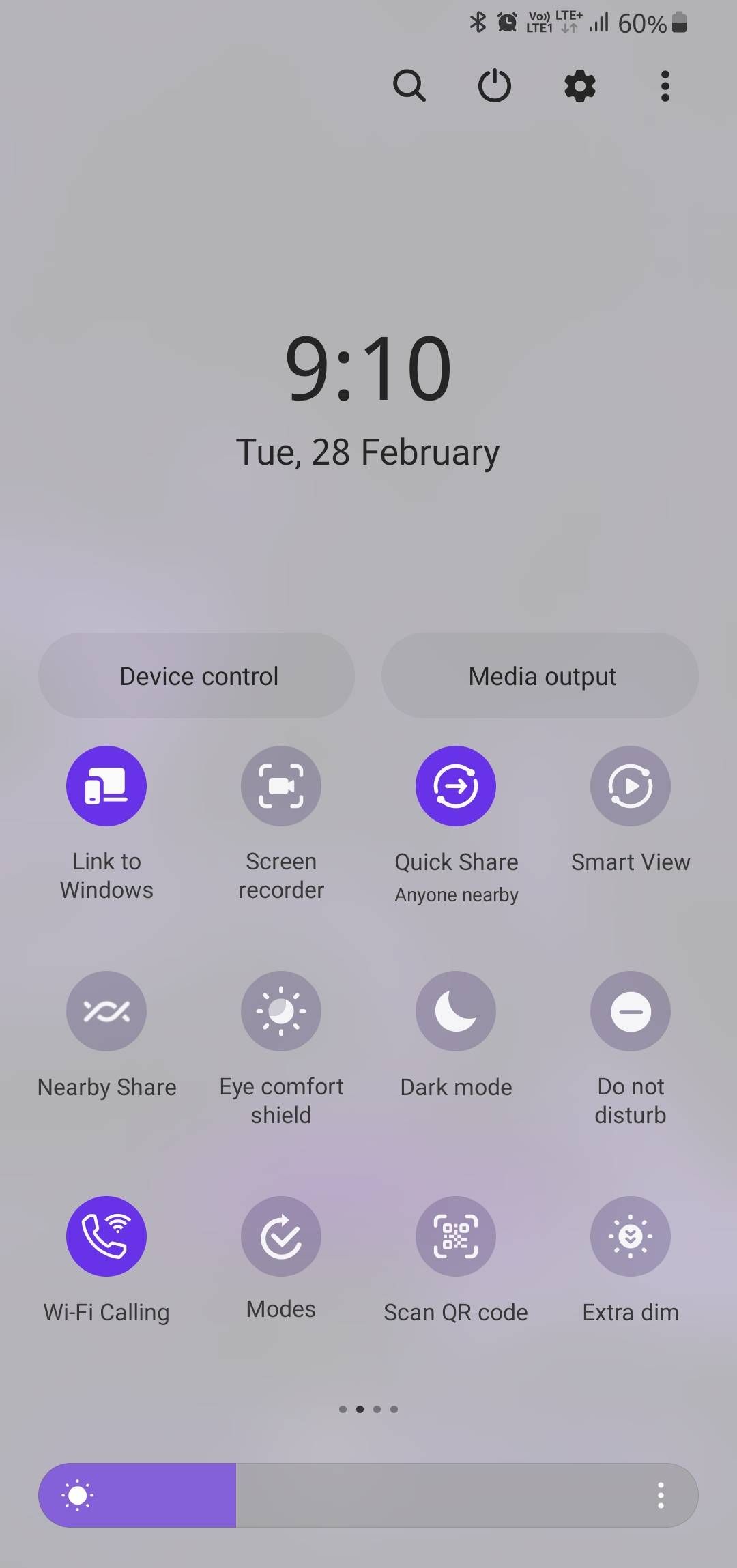Open the Media output panel
The width and height of the screenshot is (737, 1568).
click(x=540, y=675)
